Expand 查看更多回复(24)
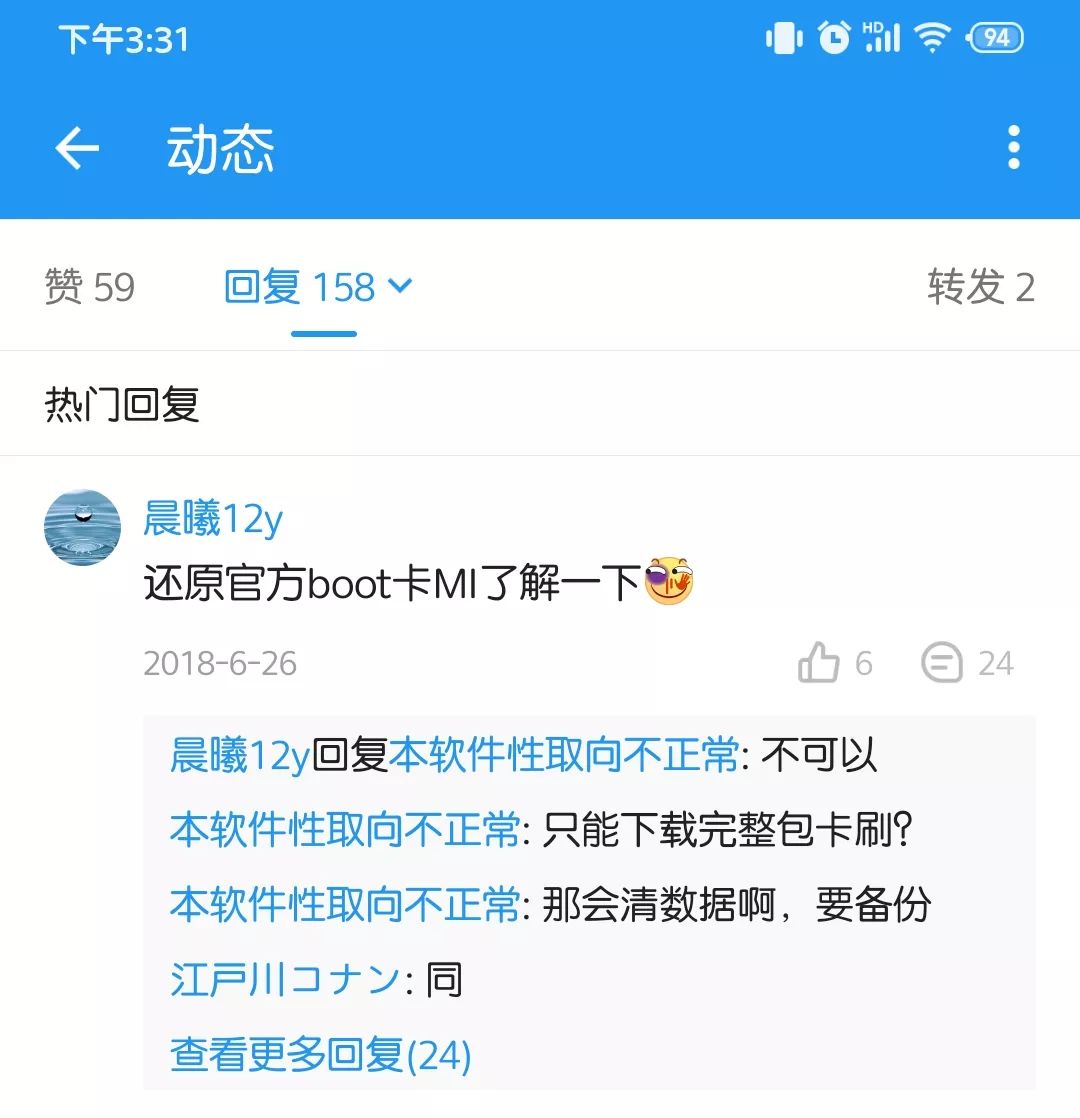This screenshot has width=1080, height=1118. click(321, 1054)
